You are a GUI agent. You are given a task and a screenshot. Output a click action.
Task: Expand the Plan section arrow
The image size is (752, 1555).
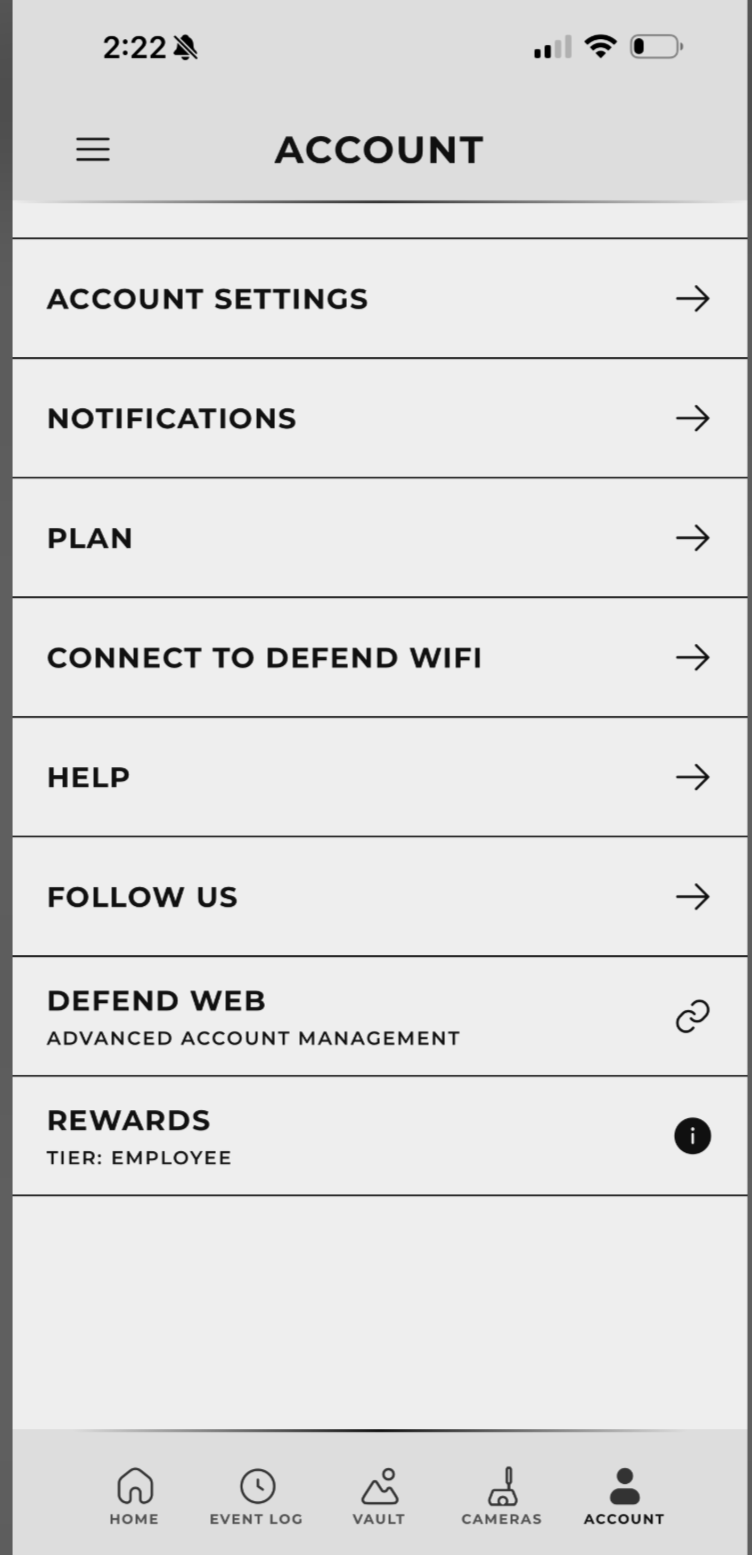(692, 537)
